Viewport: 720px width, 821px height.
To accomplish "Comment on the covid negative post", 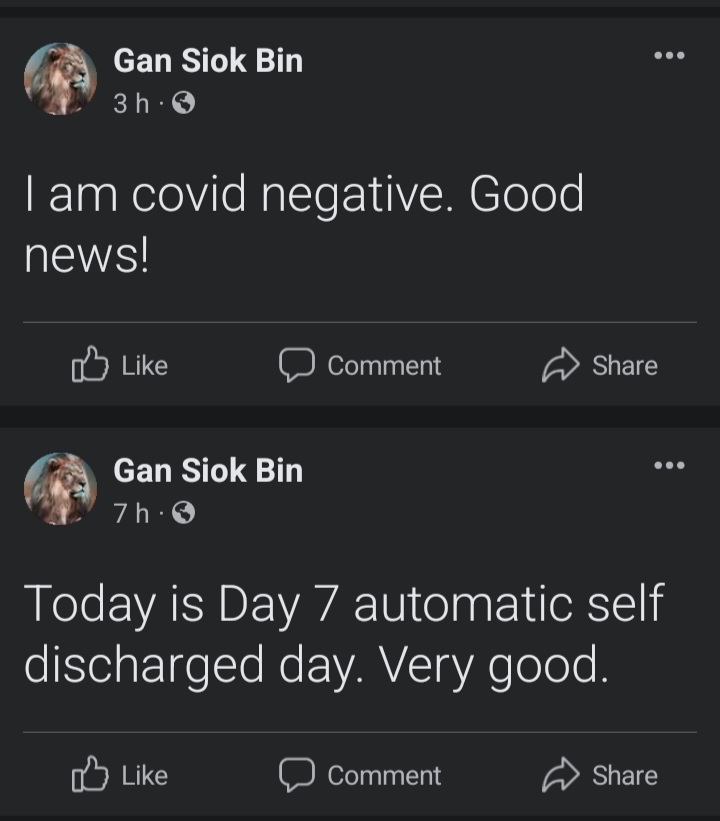I will [x=360, y=366].
